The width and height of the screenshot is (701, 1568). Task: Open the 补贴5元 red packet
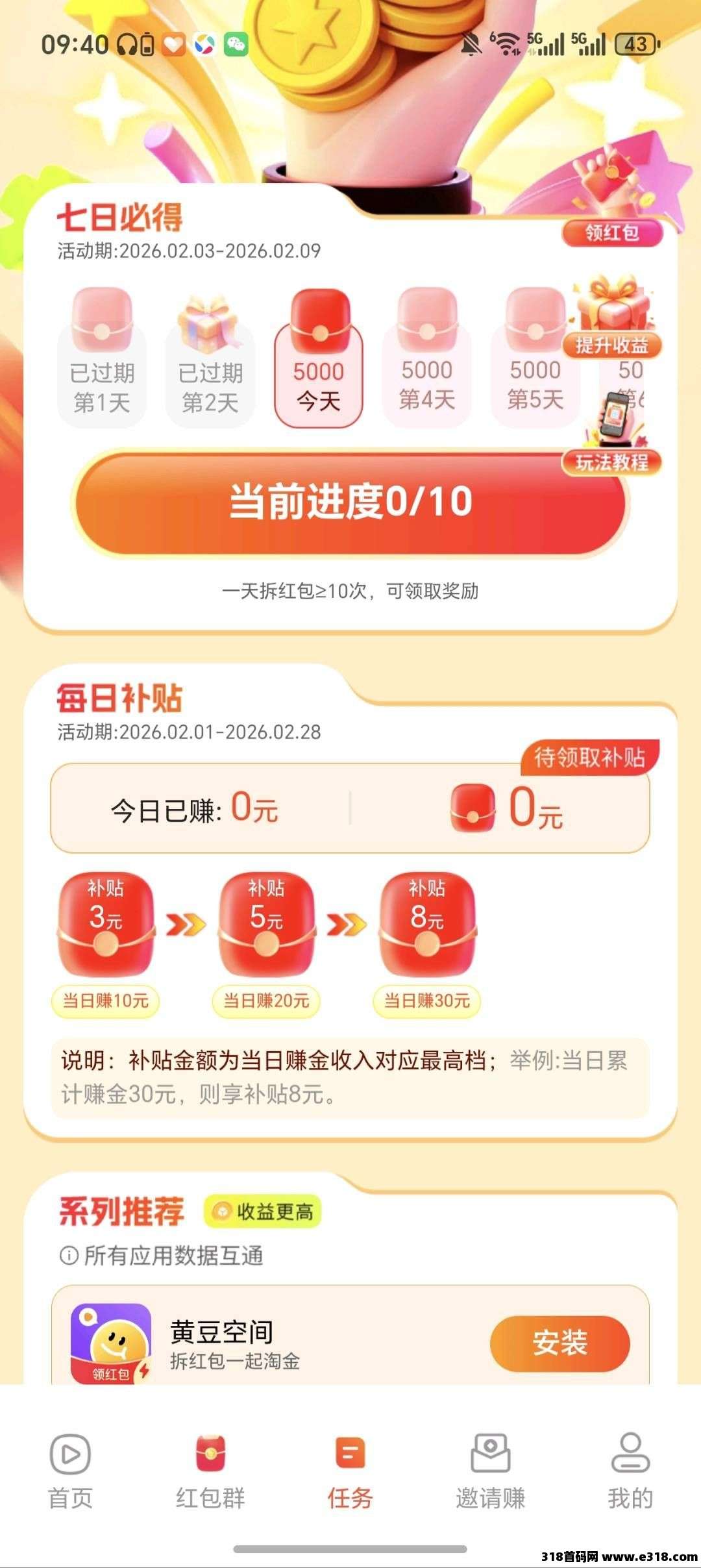tap(266, 923)
